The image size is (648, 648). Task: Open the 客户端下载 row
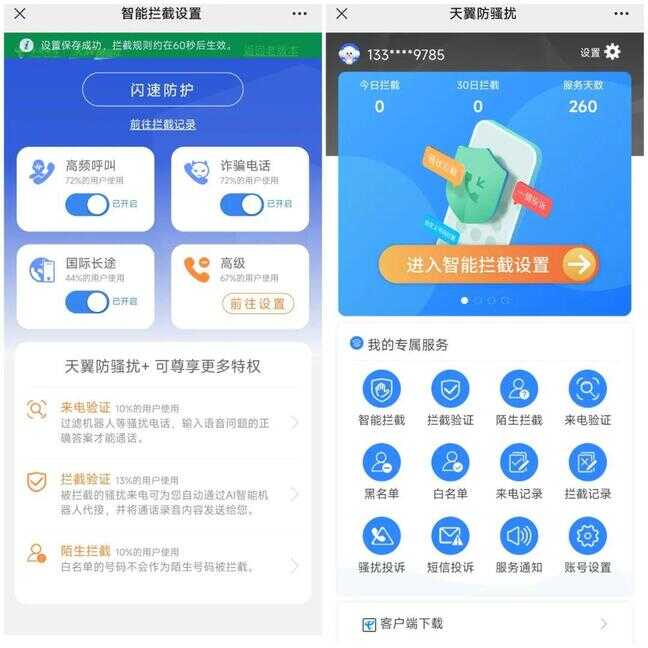(484, 624)
